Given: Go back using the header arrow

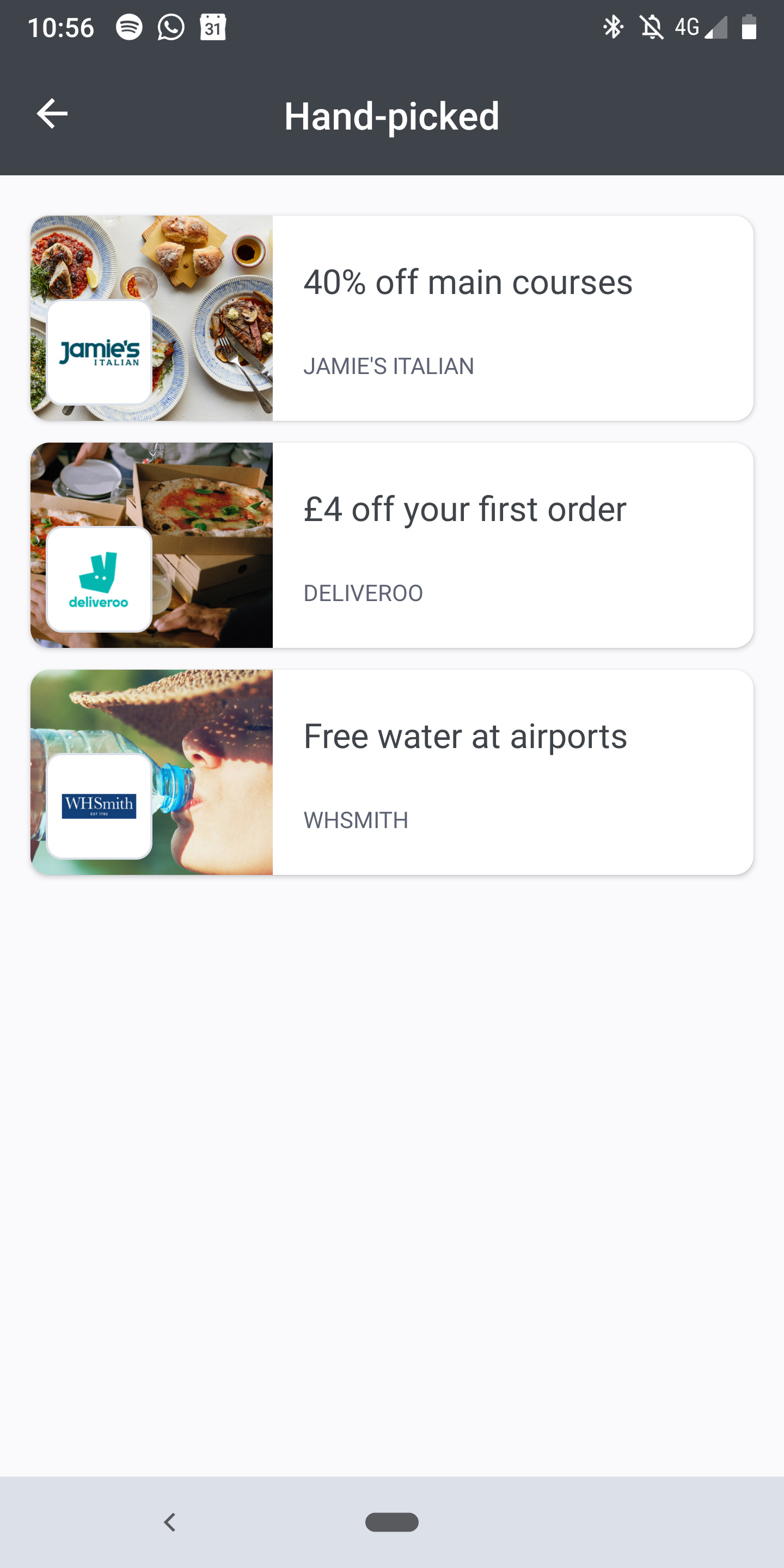Looking at the screenshot, I should pyautogui.click(x=52, y=114).
